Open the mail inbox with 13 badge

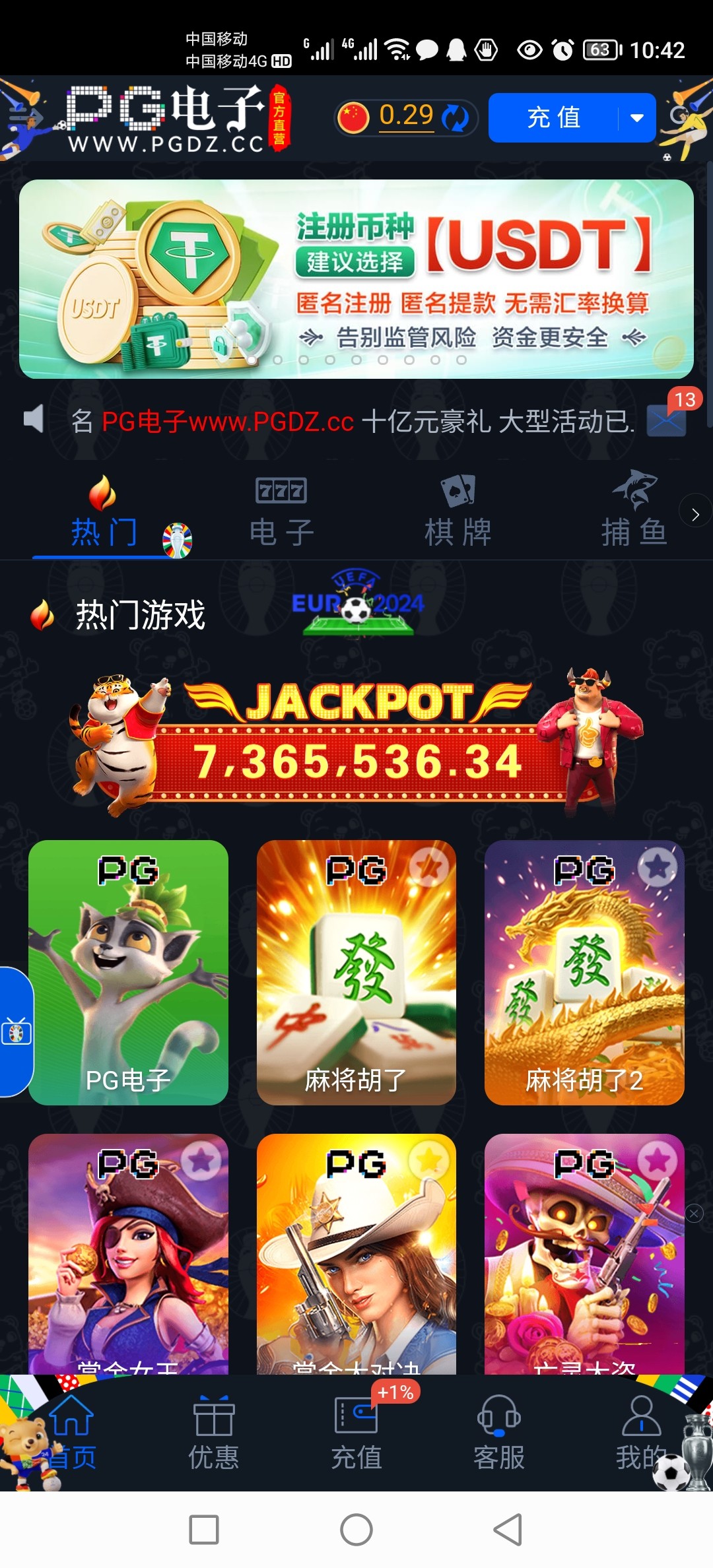coord(666,420)
